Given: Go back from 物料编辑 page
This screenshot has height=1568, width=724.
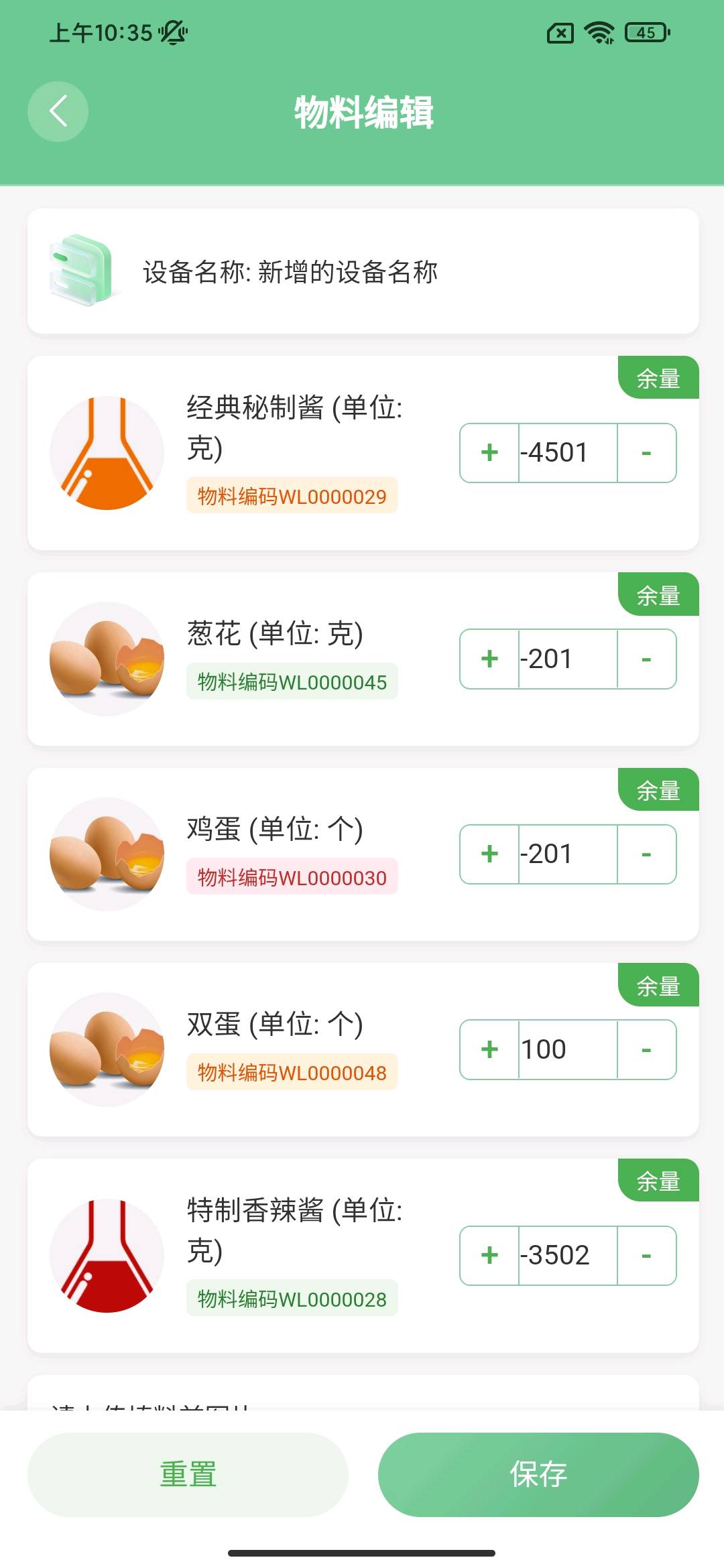Looking at the screenshot, I should point(58,111).
